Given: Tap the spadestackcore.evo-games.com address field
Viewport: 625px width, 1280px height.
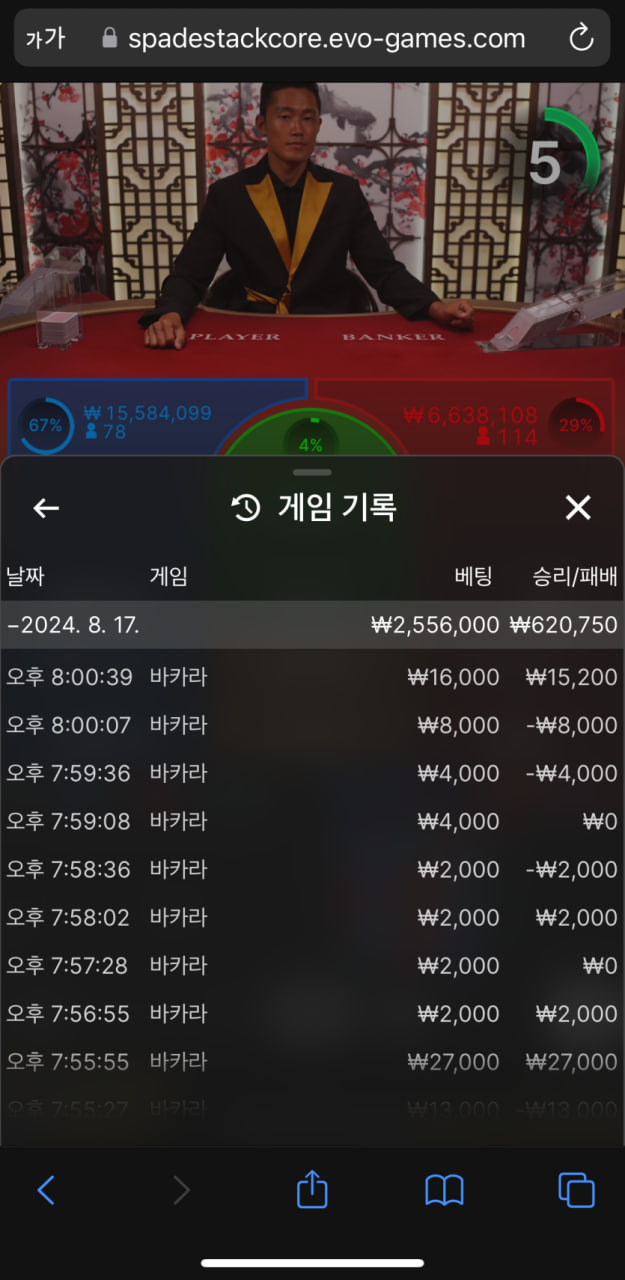Looking at the screenshot, I should tap(313, 38).
